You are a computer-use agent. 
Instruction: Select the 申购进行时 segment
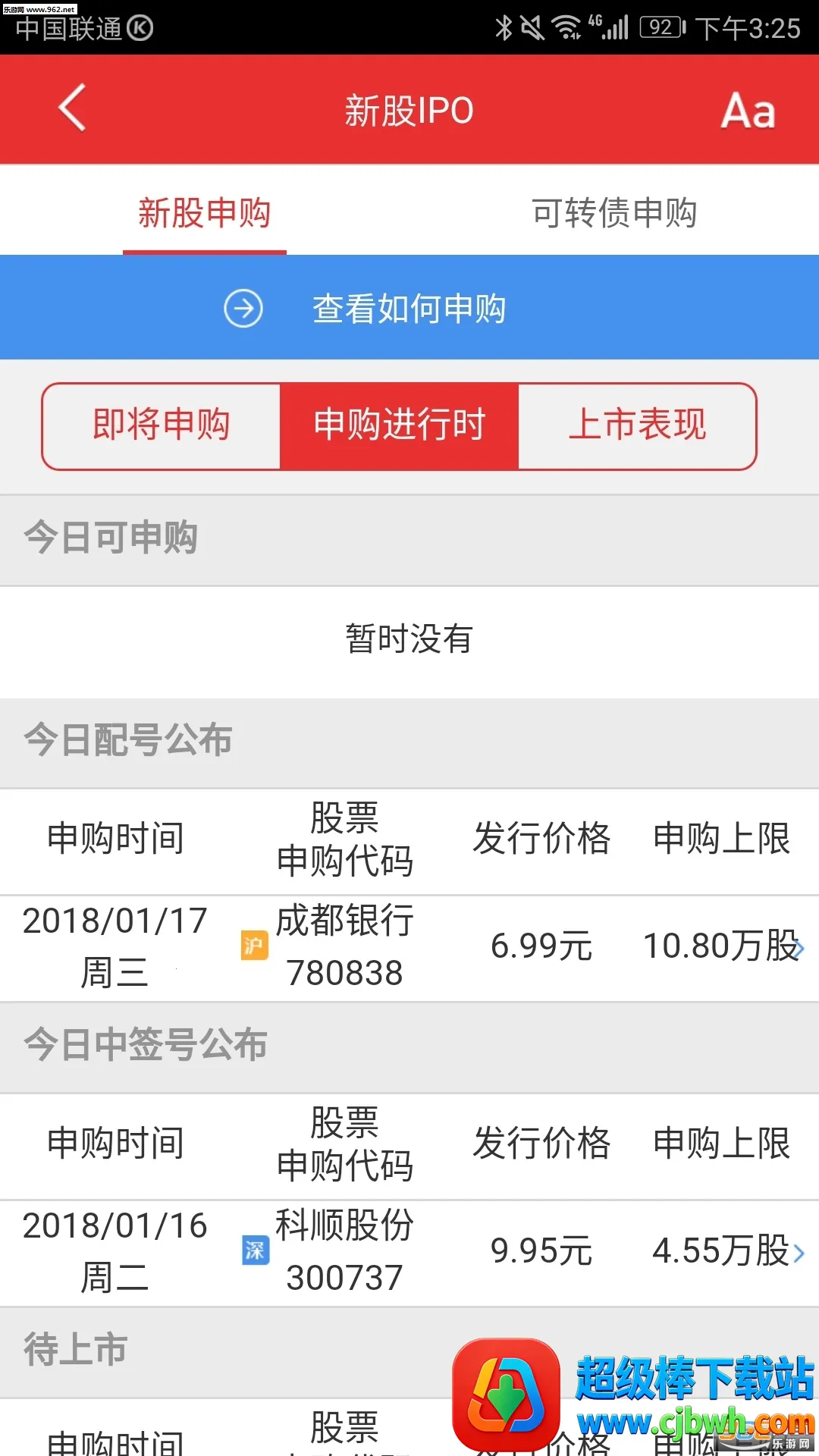tap(400, 425)
